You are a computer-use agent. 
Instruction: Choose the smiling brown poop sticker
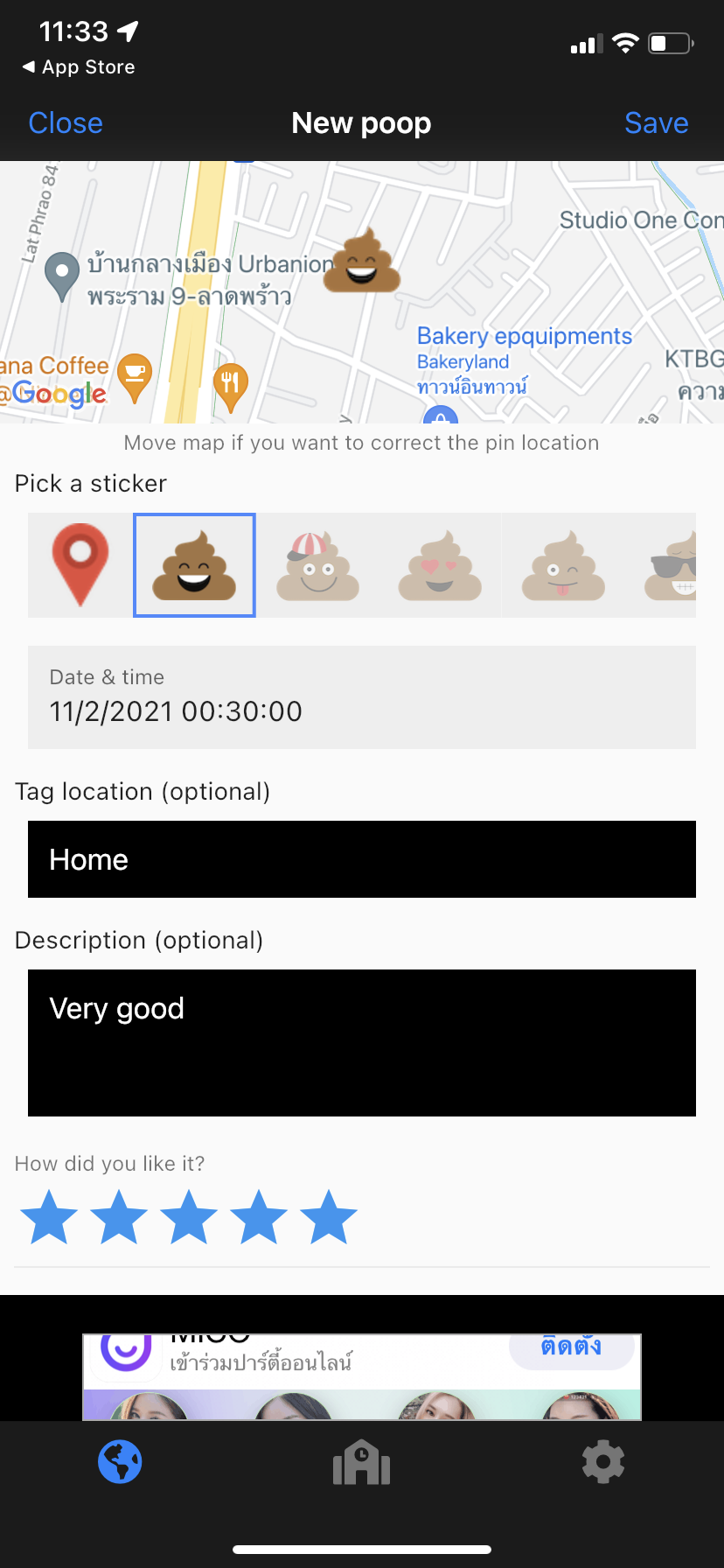pyautogui.click(x=194, y=565)
